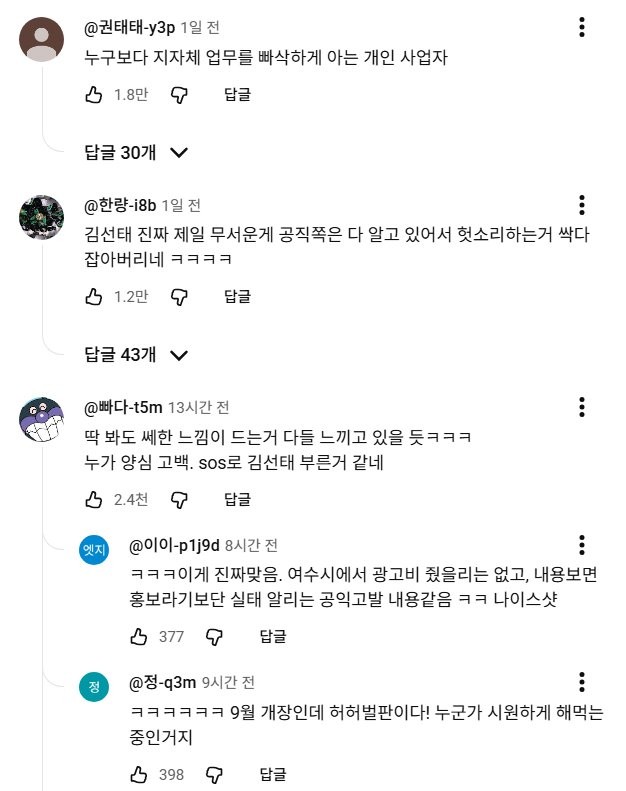Like the comment by @권태태-y3p
The width and height of the screenshot is (626, 791).
click(x=94, y=95)
